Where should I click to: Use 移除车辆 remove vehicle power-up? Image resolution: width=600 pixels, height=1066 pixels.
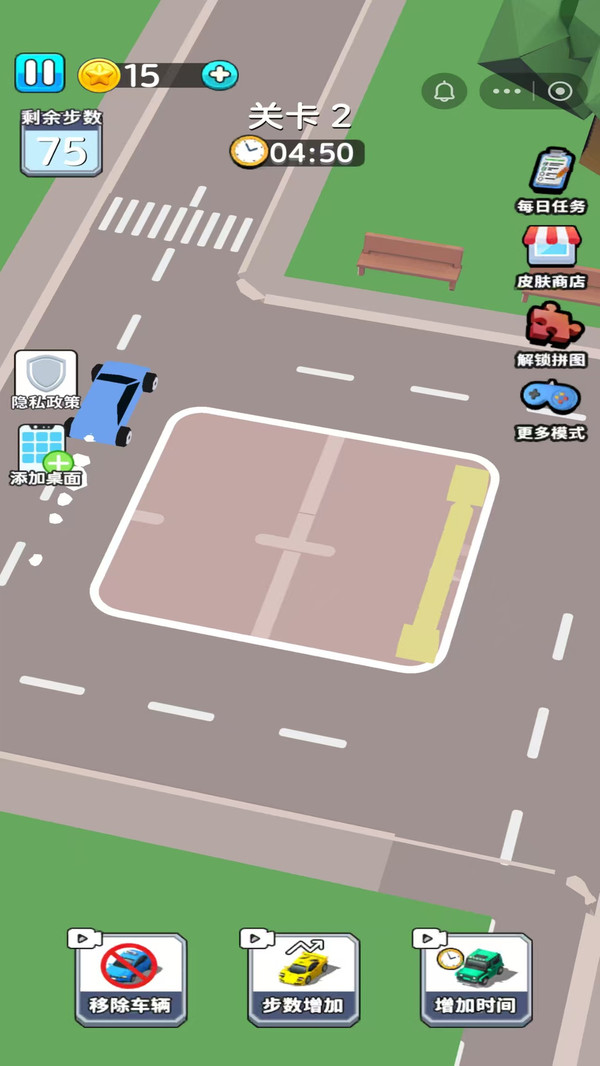[x=131, y=978]
